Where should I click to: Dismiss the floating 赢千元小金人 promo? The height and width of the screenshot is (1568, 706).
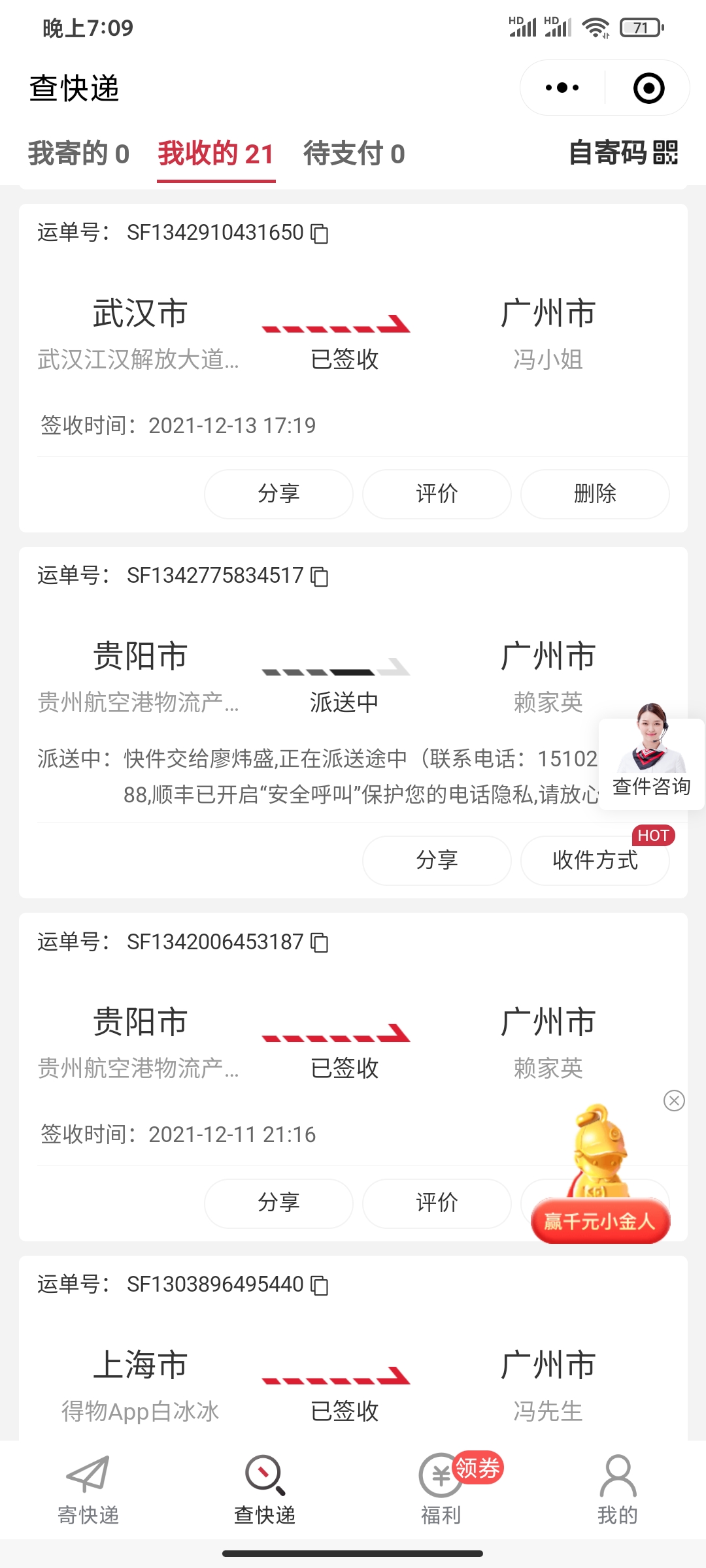click(674, 1101)
